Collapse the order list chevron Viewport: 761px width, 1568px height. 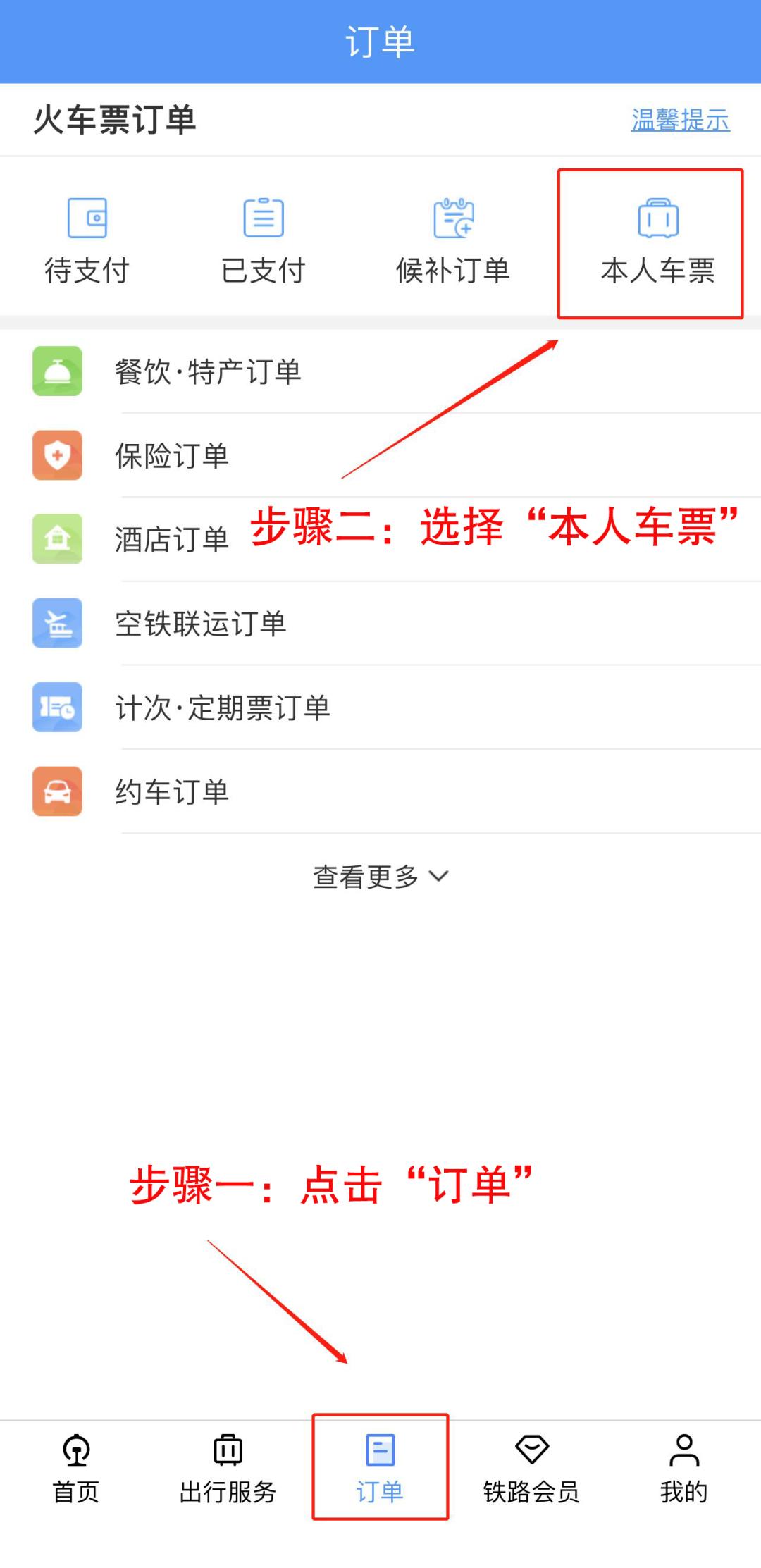tap(439, 877)
